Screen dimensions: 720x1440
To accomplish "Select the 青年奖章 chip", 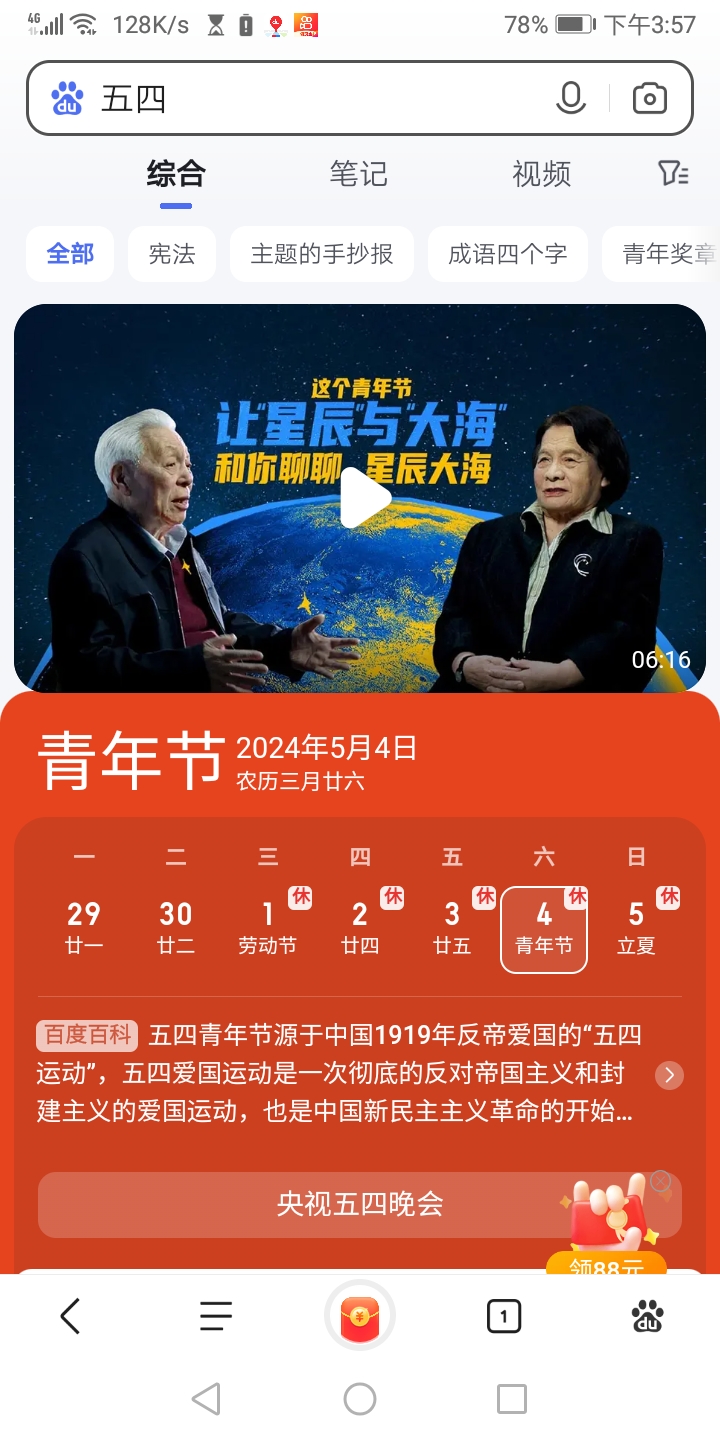I will click(661, 254).
